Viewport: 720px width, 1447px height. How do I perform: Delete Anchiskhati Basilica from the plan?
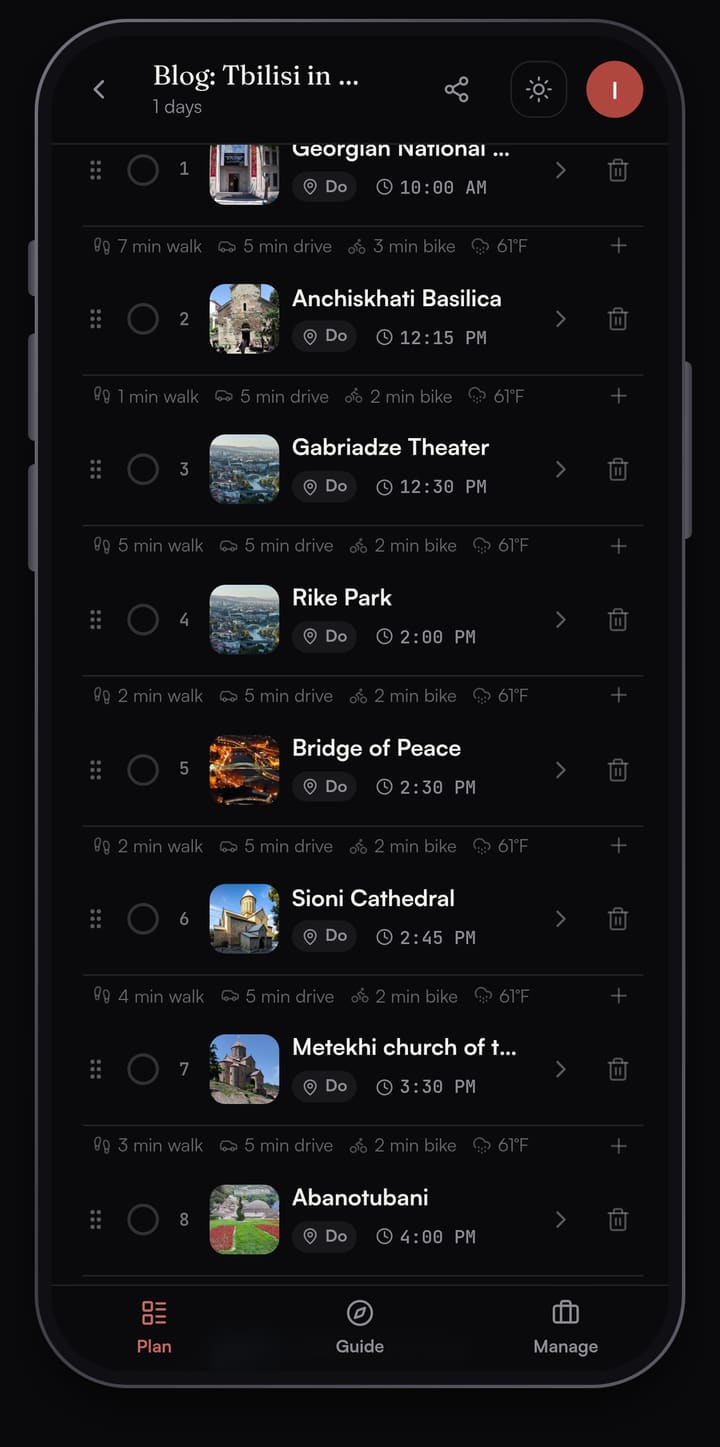click(618, 319)
